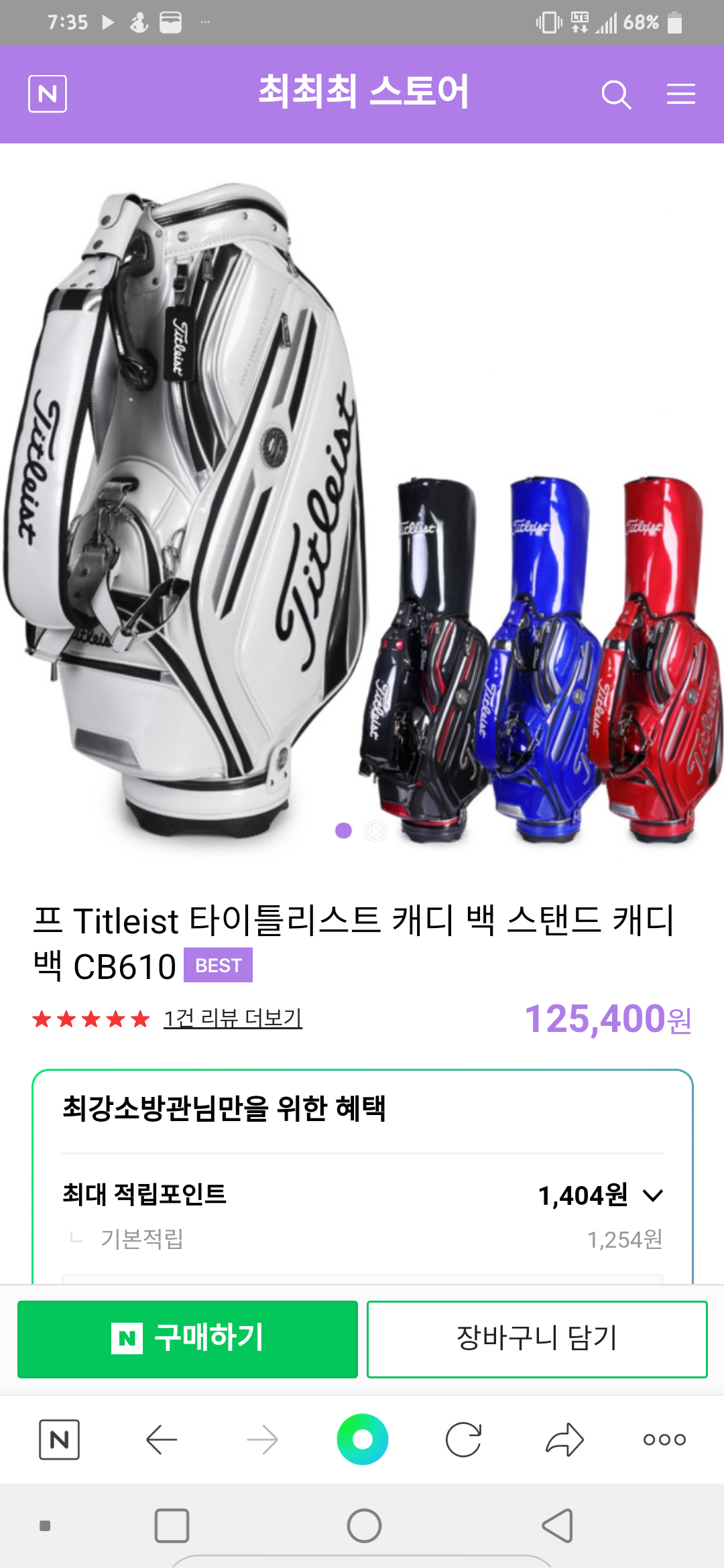Go to Naver home from browser toolbar
The width and height of the screenshot is (724, 1568).
[60, 1439]
